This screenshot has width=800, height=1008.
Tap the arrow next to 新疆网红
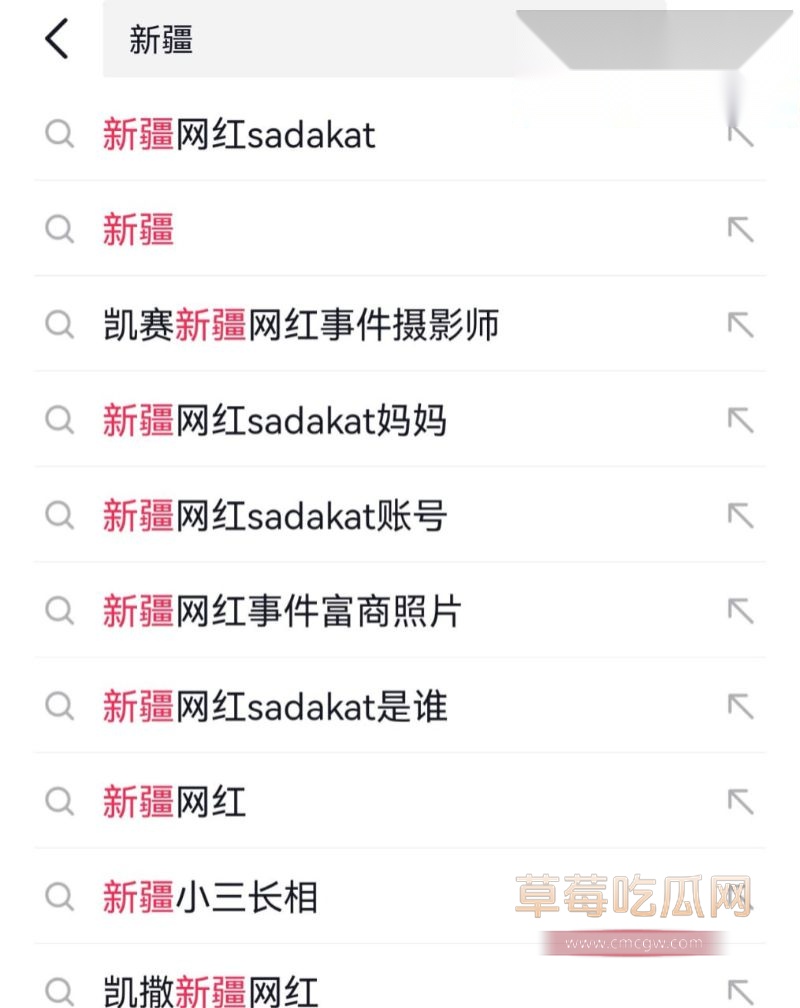click(x=742, y=802)
